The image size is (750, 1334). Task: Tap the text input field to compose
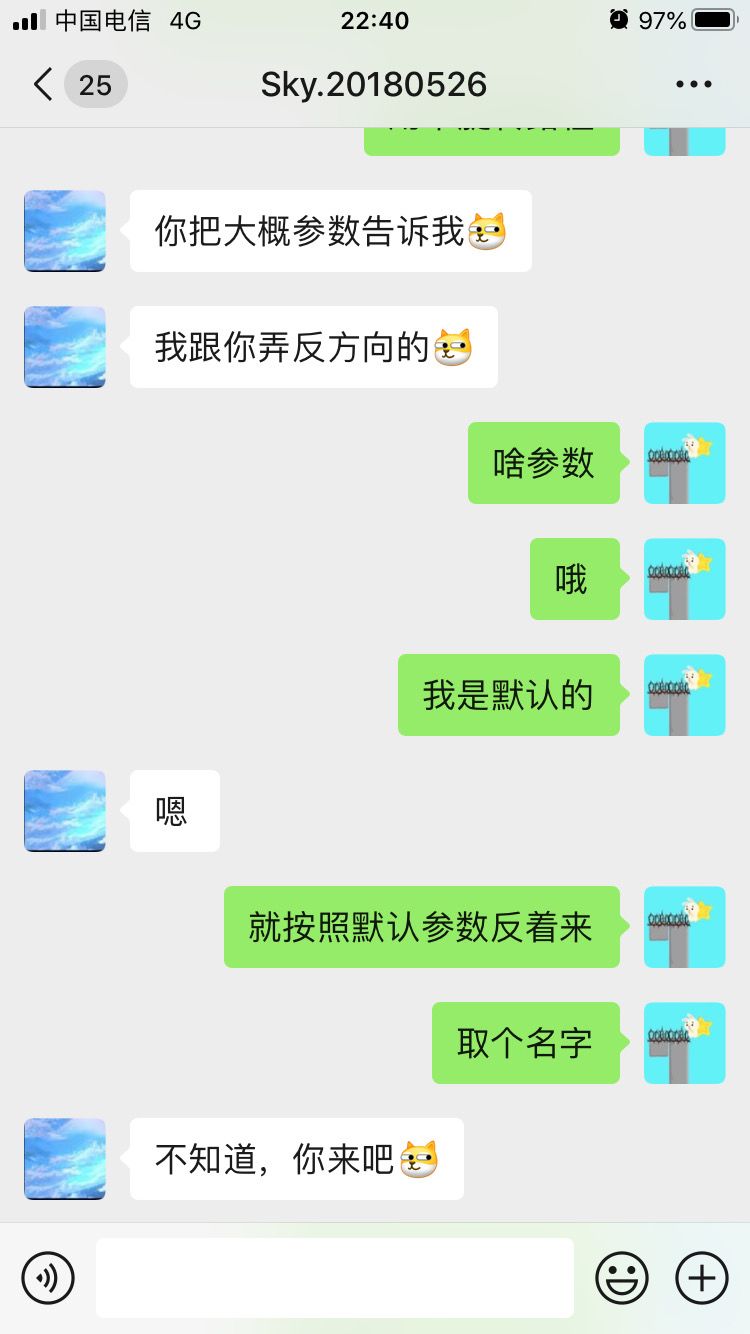[335, 1277]
